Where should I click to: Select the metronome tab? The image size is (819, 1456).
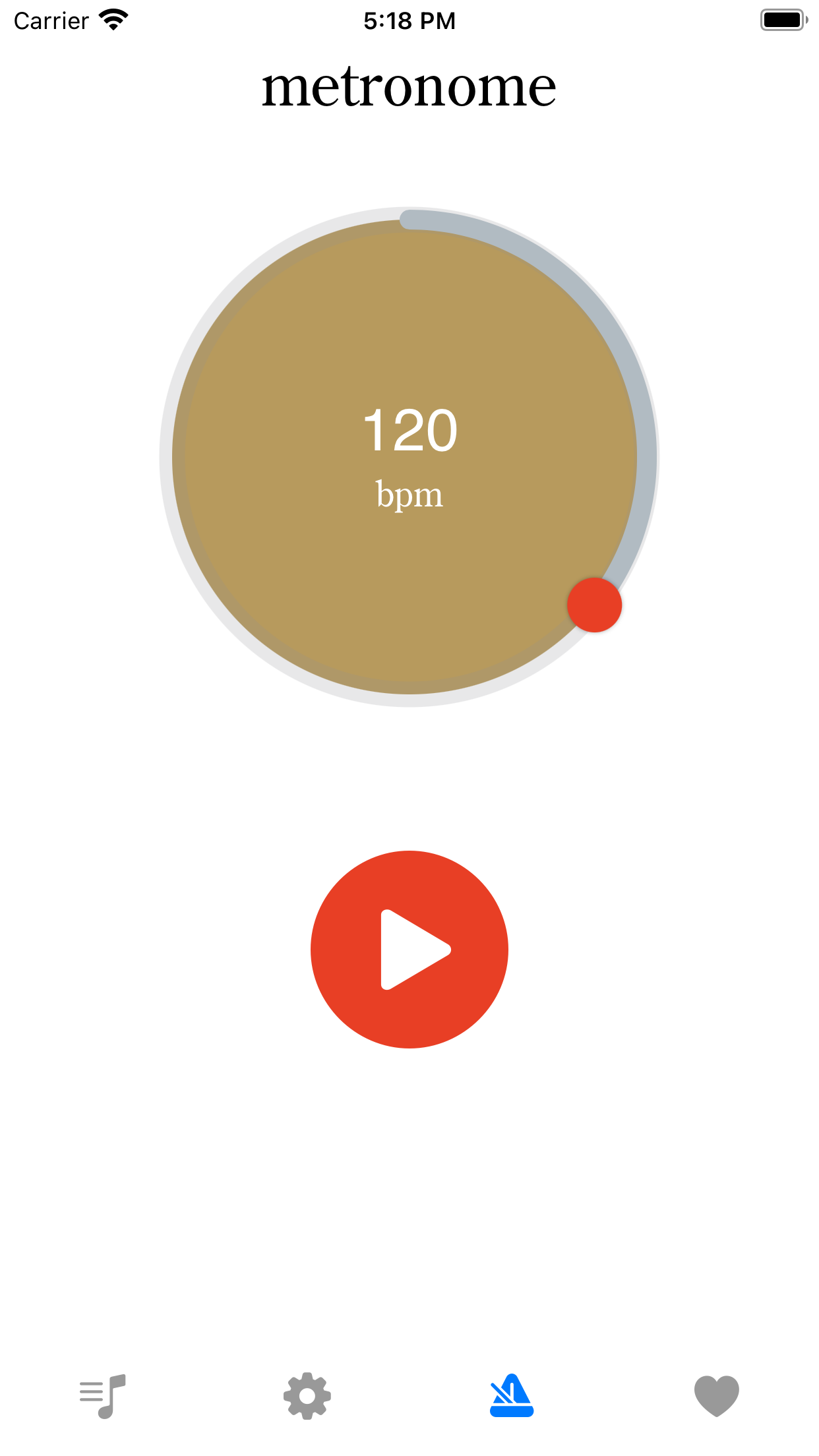tap(512, 1395)
